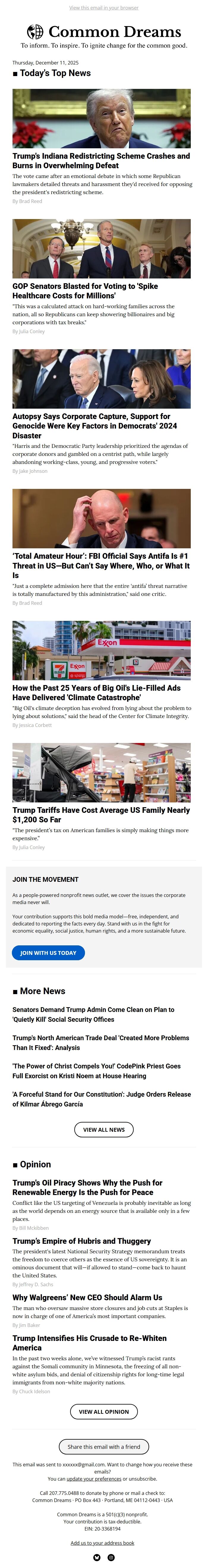The image size is (208, 1568).
Task: Read the GOP Senators healthcare costs story
Action: [85, 290]
